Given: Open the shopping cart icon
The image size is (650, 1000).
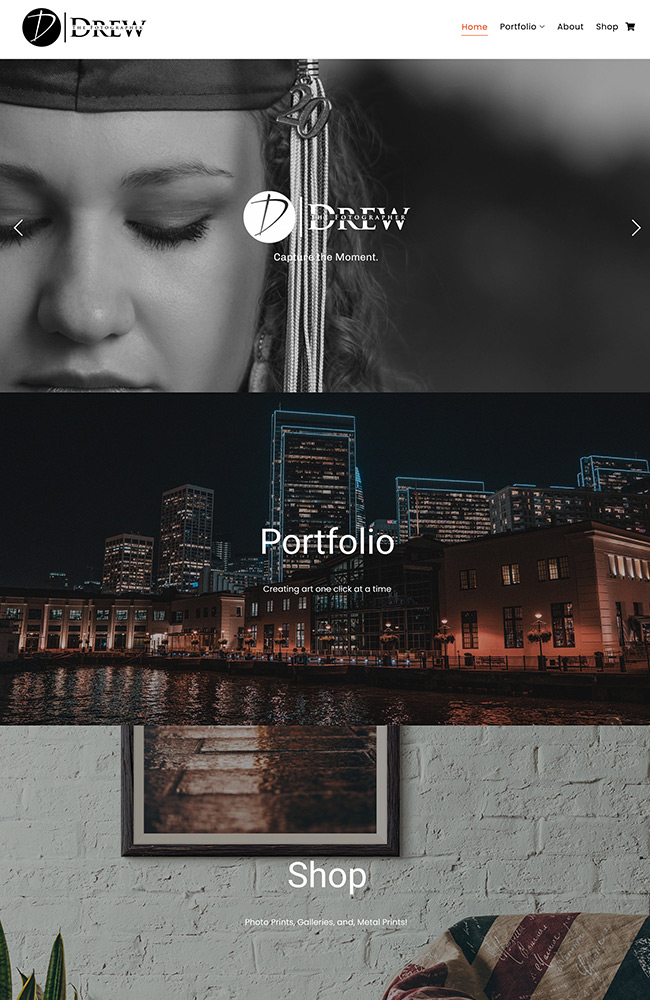Looking at the screenshot, I should click(x=630, y=27).
